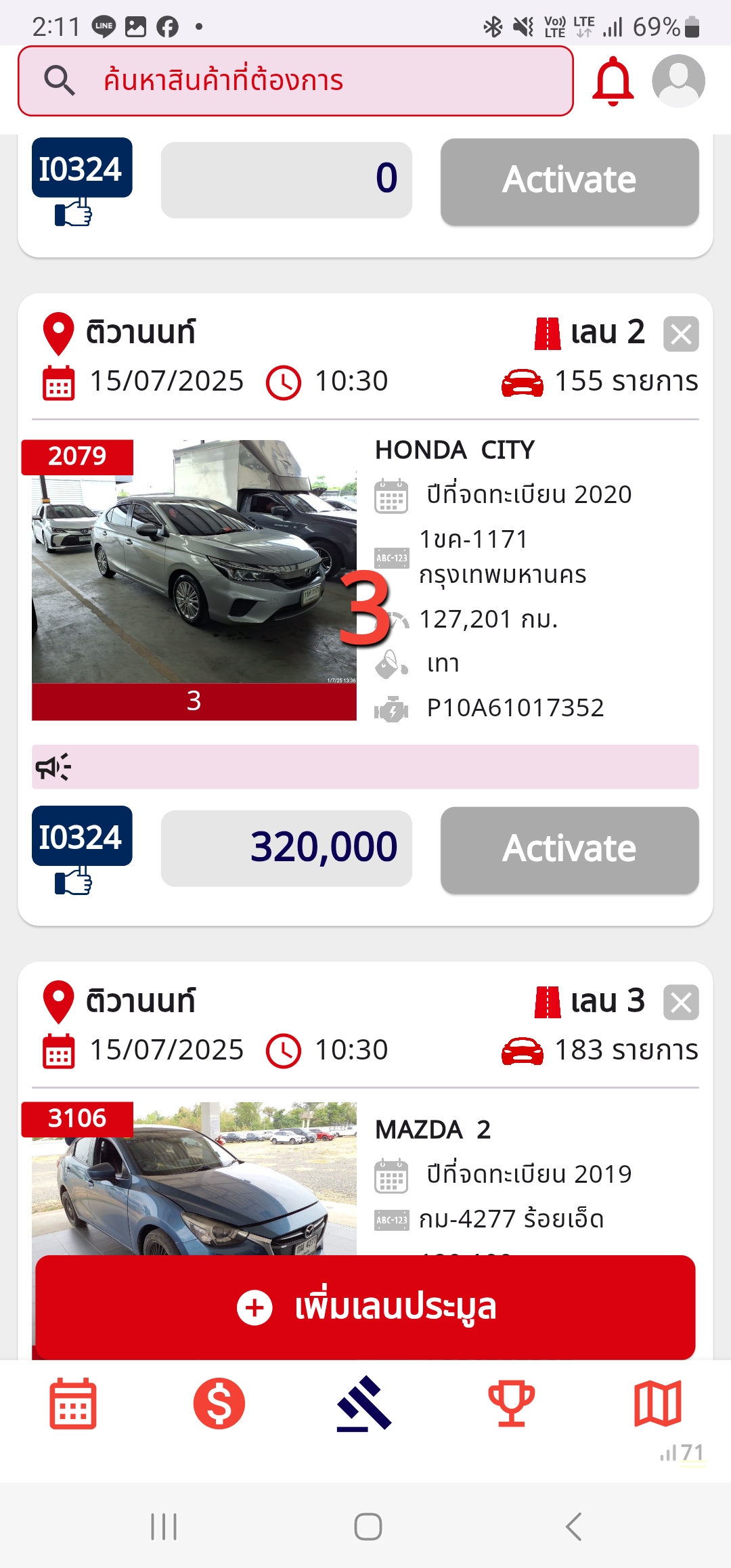Close the Lane 2 auction card
This screenshot has height=1568, width=731.
[681, 334]
